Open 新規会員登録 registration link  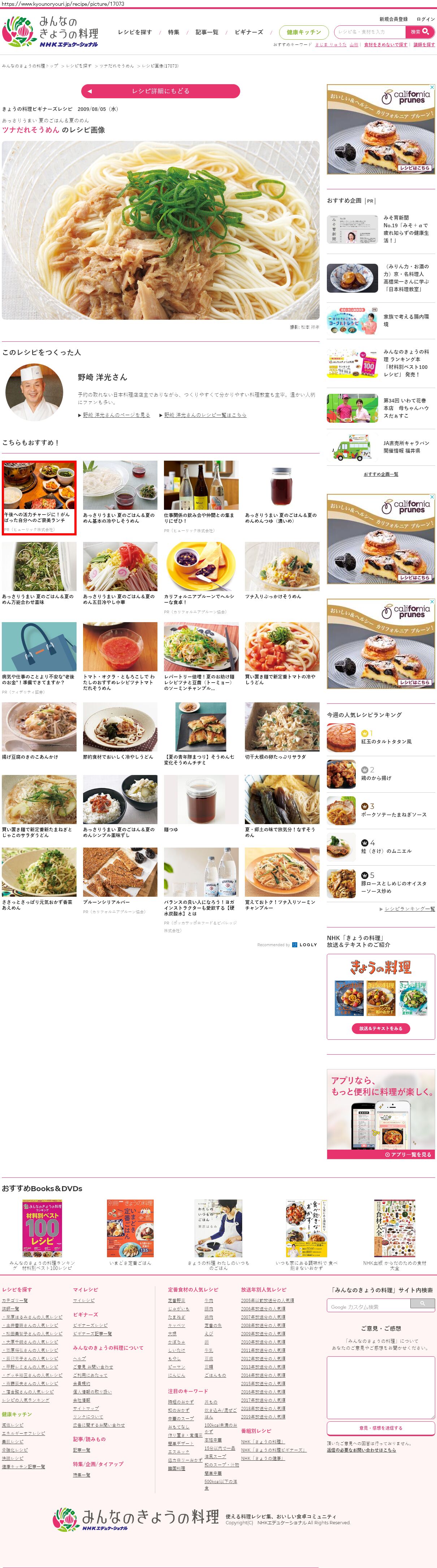pos(393,19)
